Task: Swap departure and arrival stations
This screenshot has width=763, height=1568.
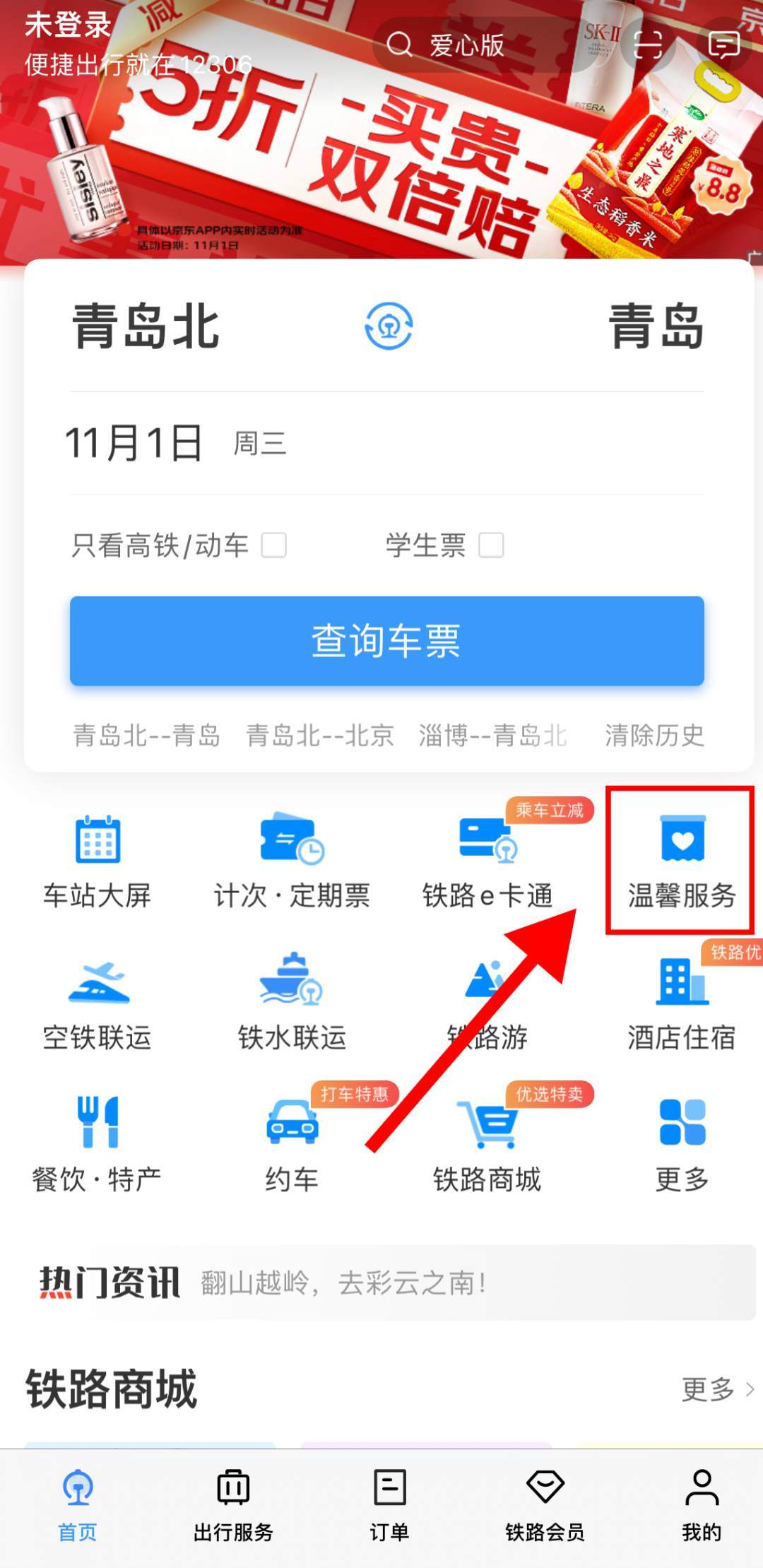Action: tap(388, 326)
